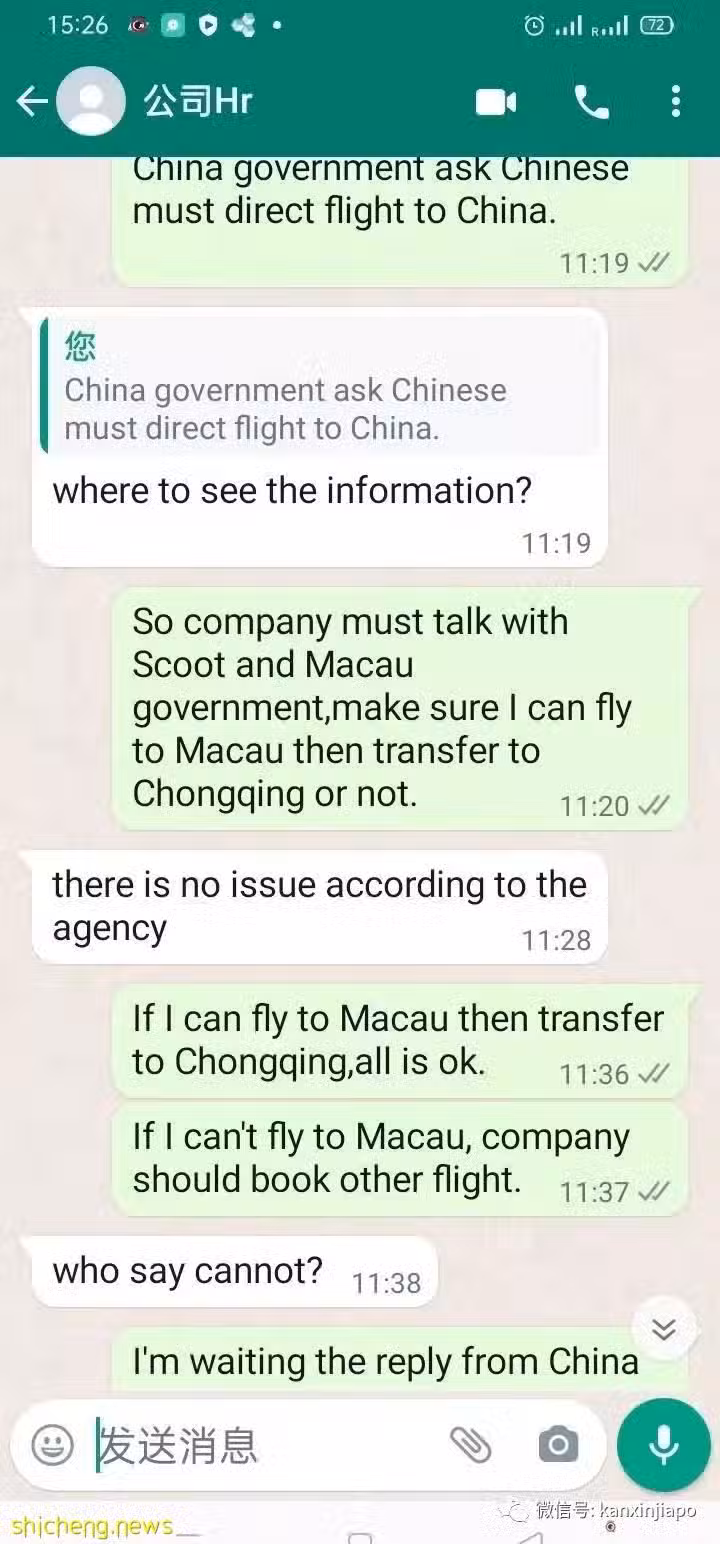Jump to the latest messages
Image resolution: width=720 pixels, height=1544 pixels.
pos(664,1329)
